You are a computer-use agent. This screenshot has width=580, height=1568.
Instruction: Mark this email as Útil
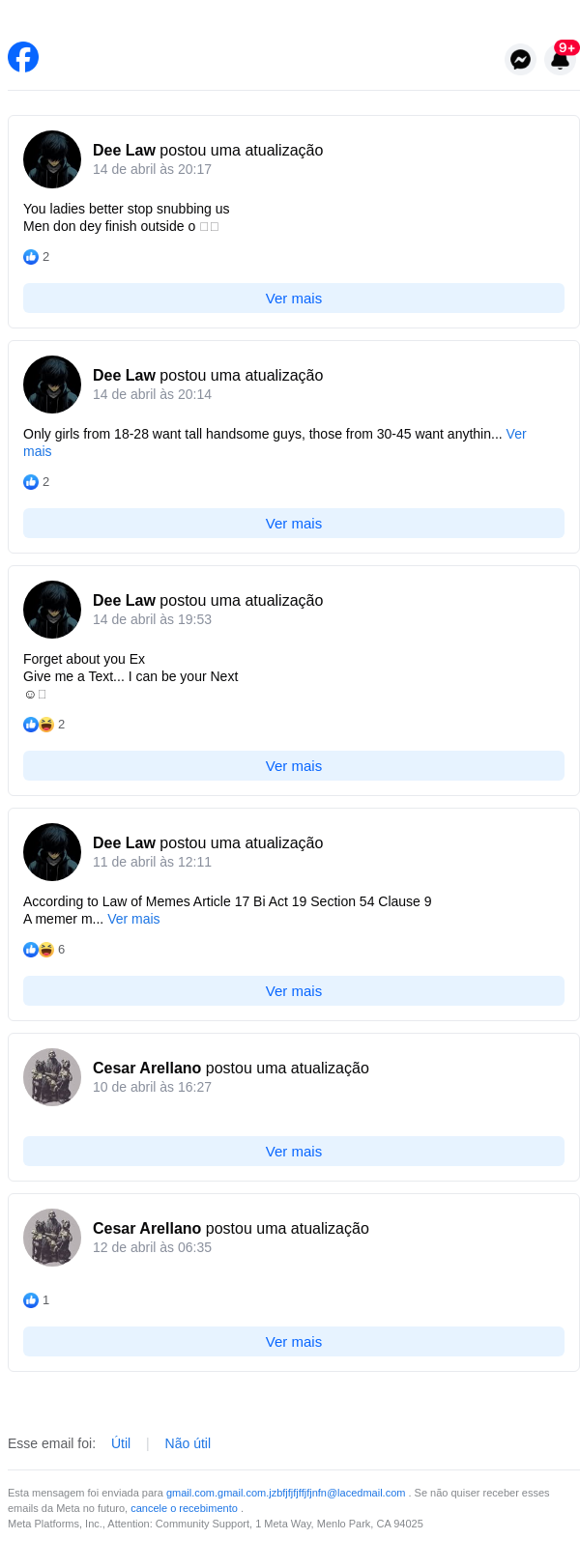point(121,1443)
